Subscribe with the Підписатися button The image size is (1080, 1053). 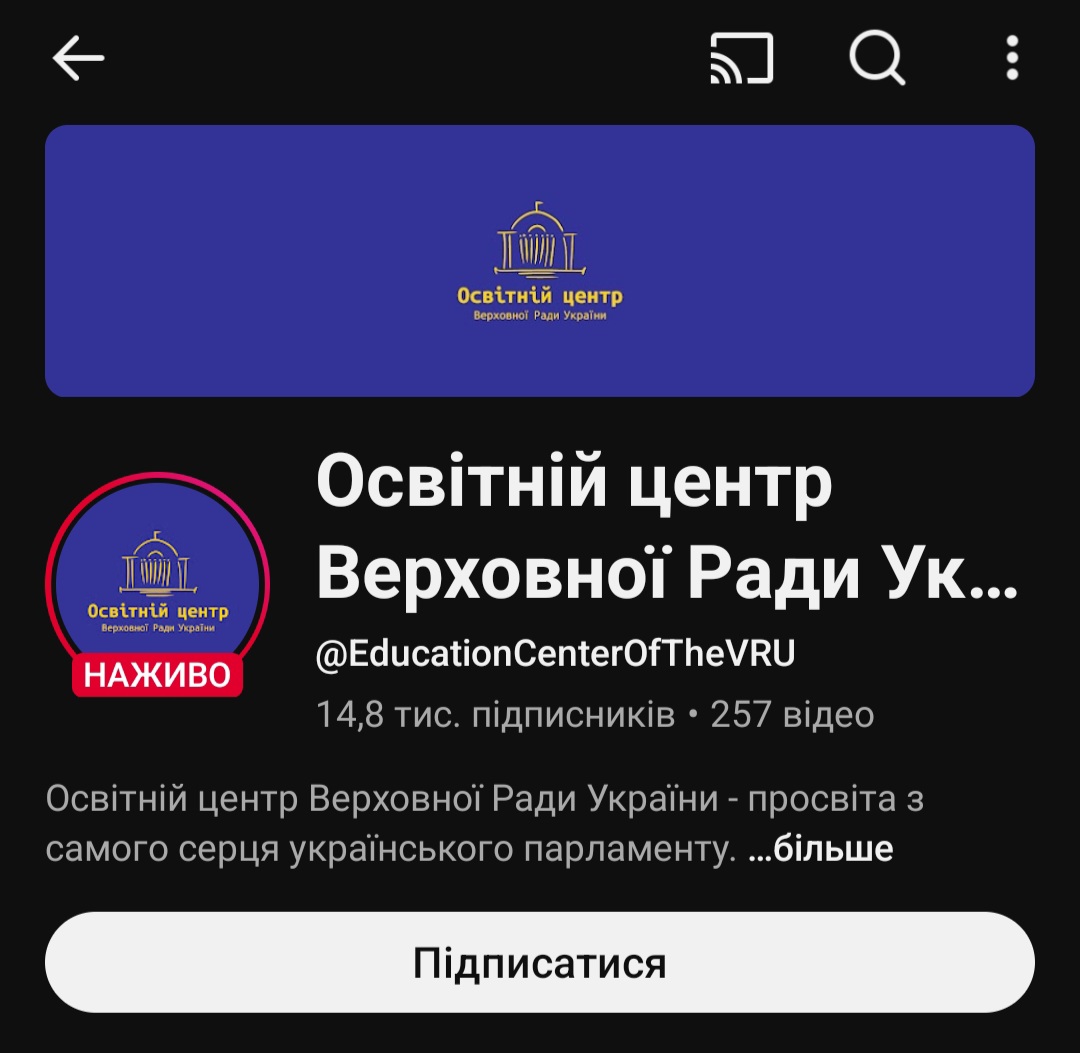(x=540, y=963)
